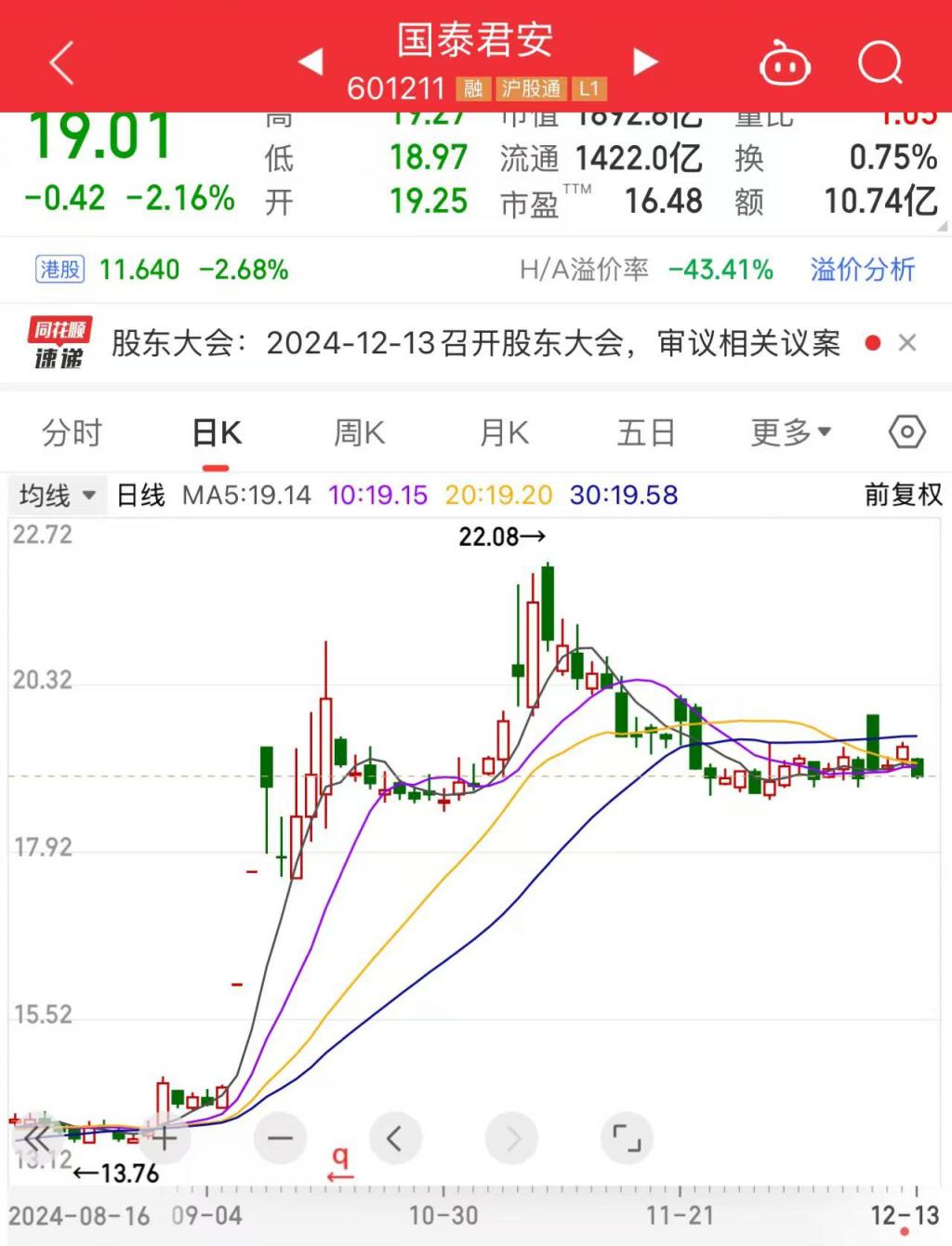Switch to the 分时 chart tab
Screen dimensions: 952x1246
pos(72,433)
